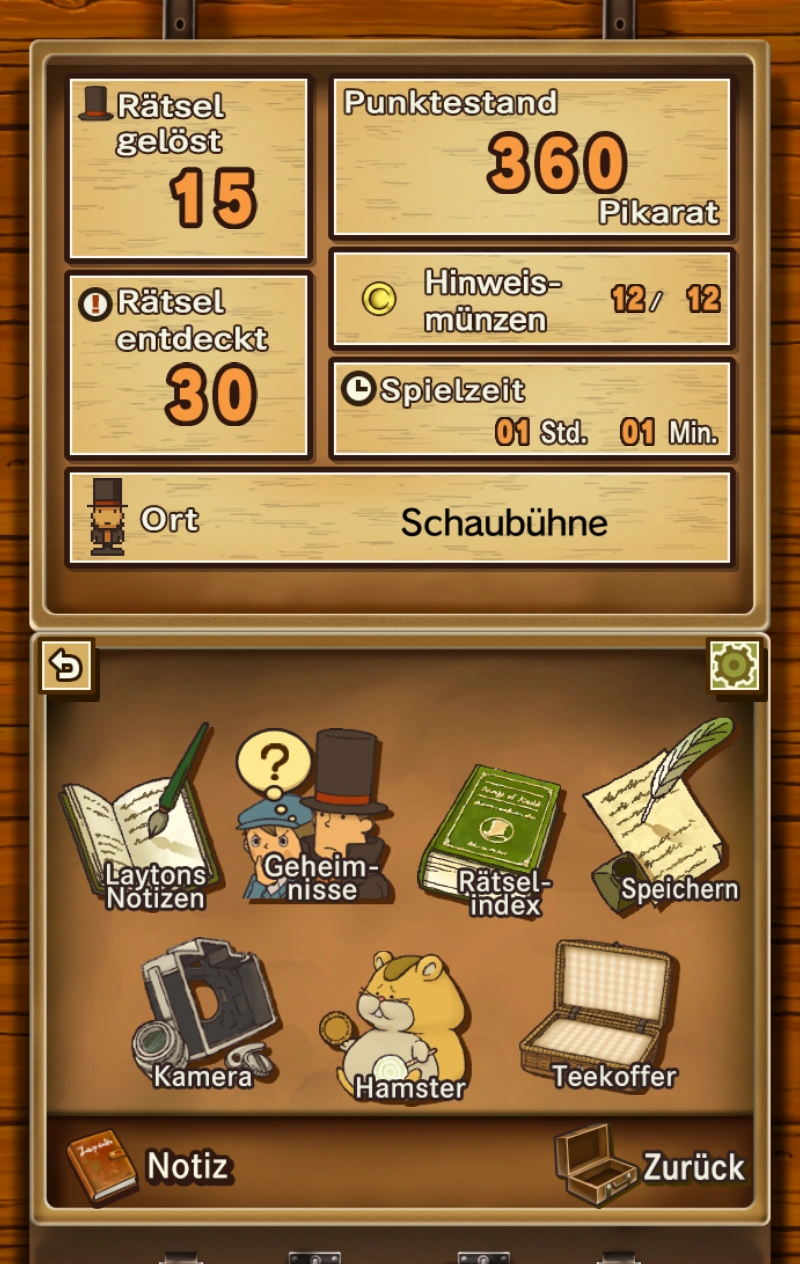800x1264 pixels.
Task: Tap the back arrow icon
Action: [x=67, y=666]
